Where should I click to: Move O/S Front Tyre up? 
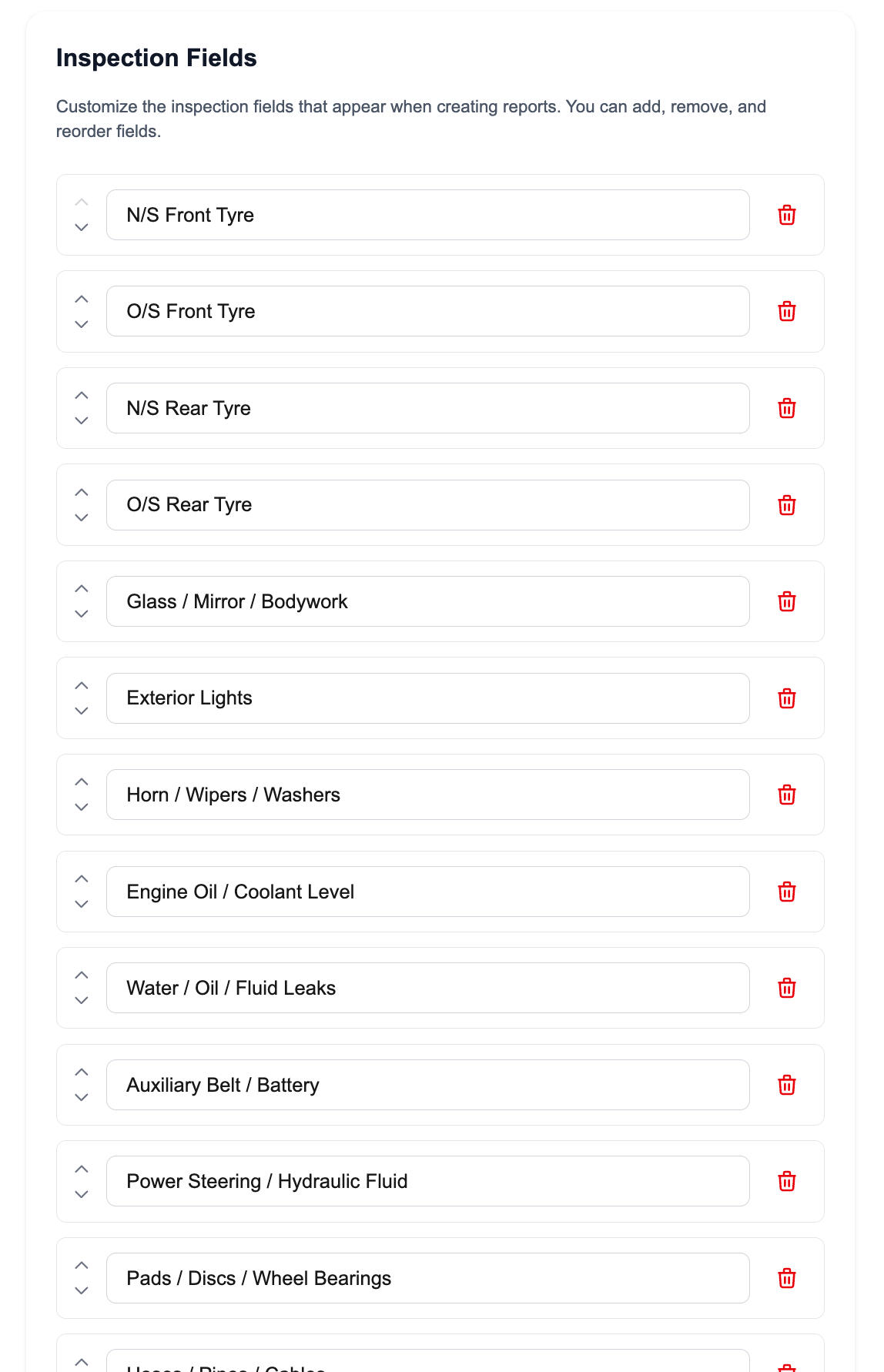tap(82, 299)
